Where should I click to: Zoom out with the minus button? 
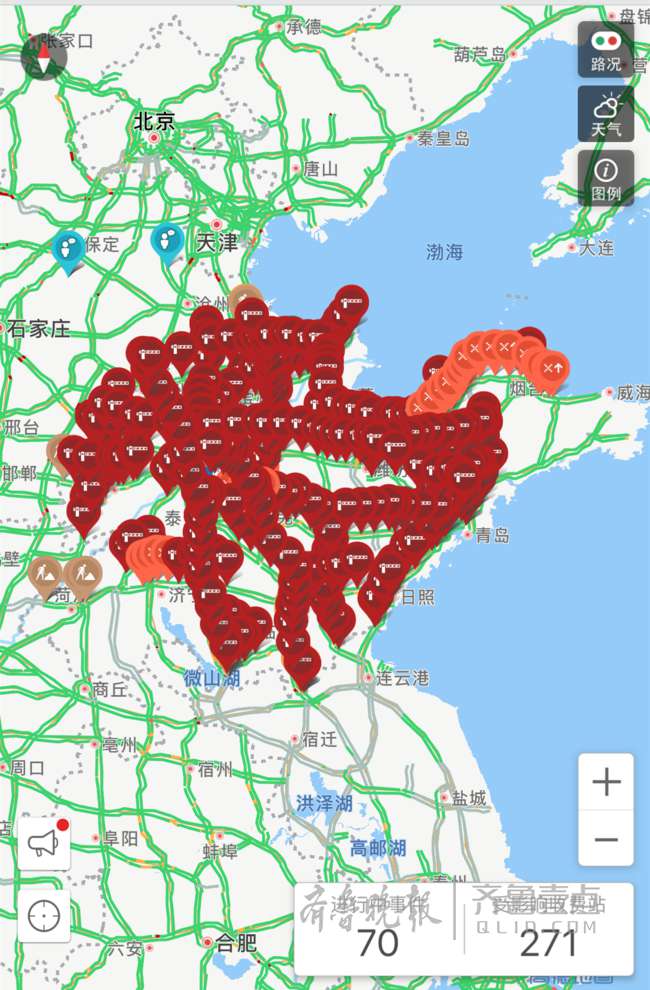click(606, 838)
